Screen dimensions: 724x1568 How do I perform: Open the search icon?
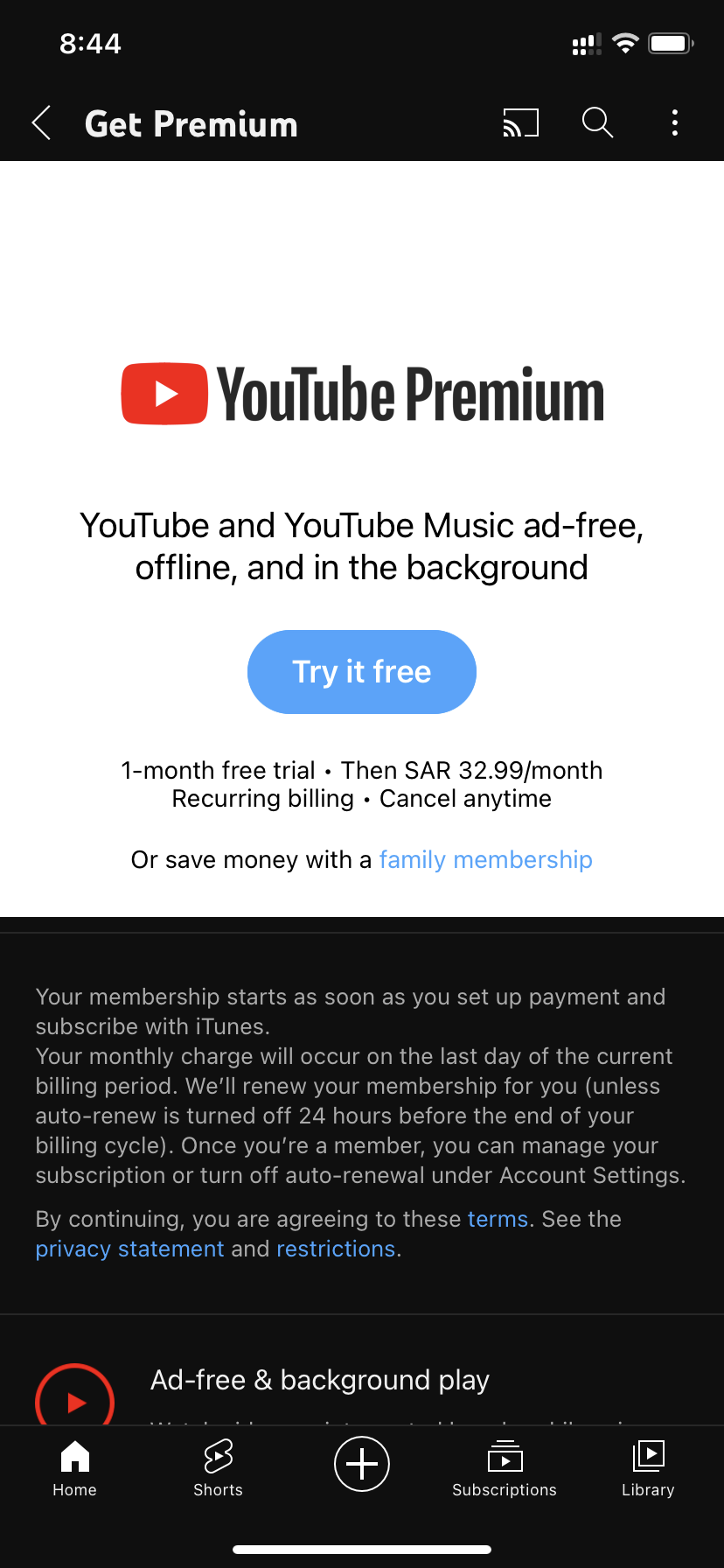pyautogui.click(x=598, y=123)
